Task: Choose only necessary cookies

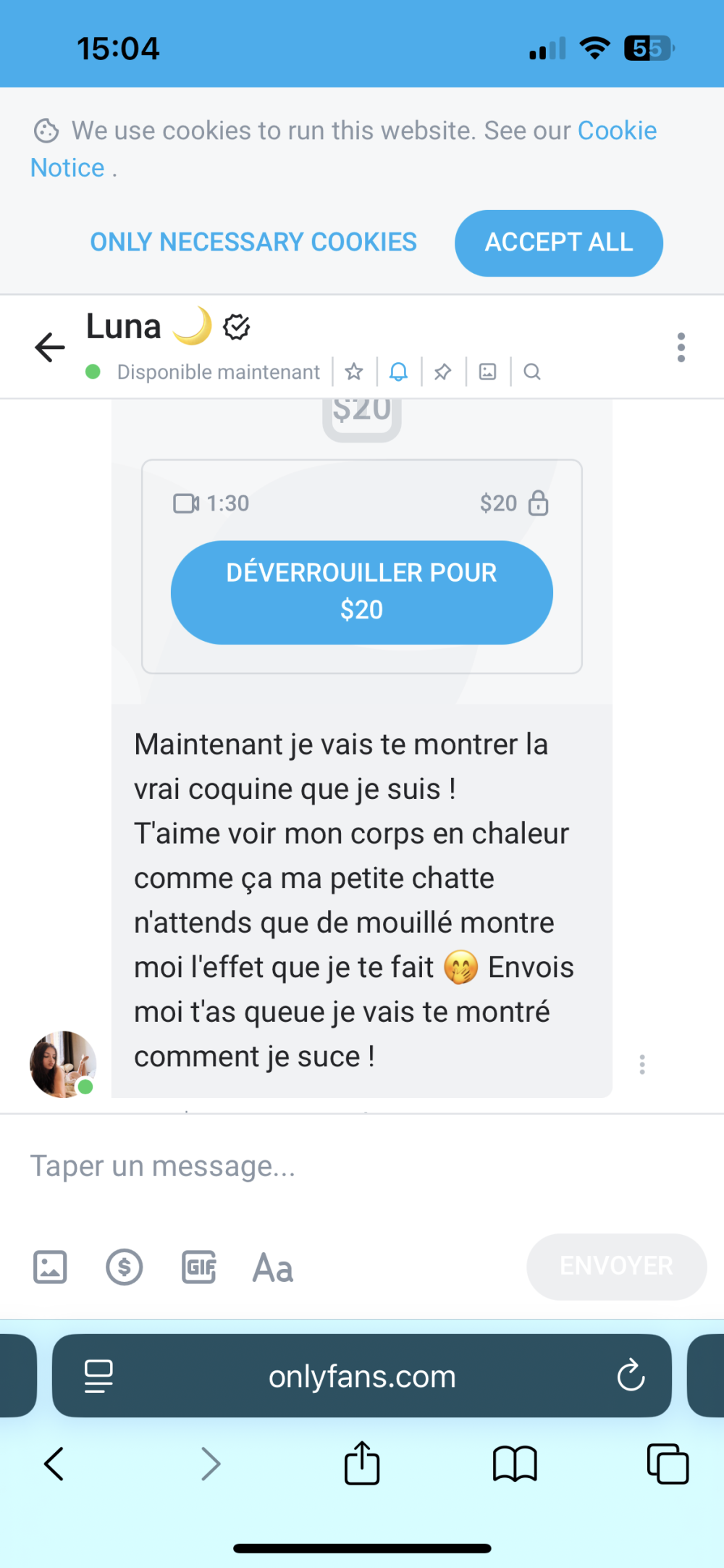Action: pyautogui.click(x=253, y=243)
